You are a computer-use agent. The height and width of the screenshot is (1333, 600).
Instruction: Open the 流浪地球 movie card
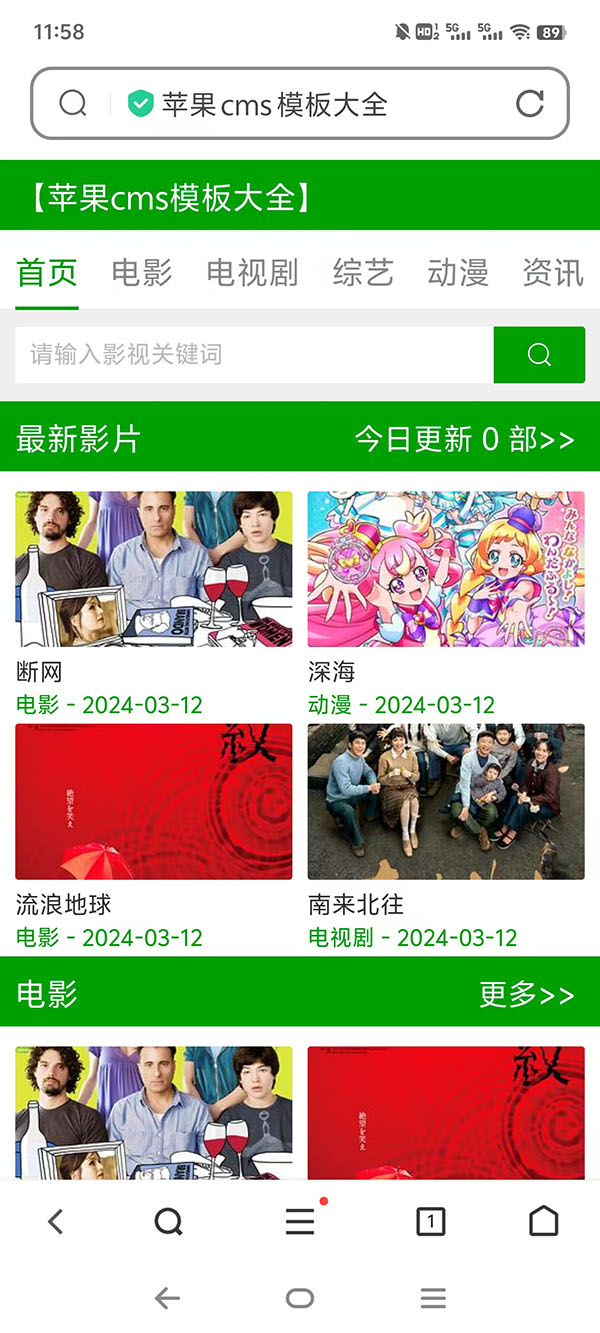tap(154, 802)
